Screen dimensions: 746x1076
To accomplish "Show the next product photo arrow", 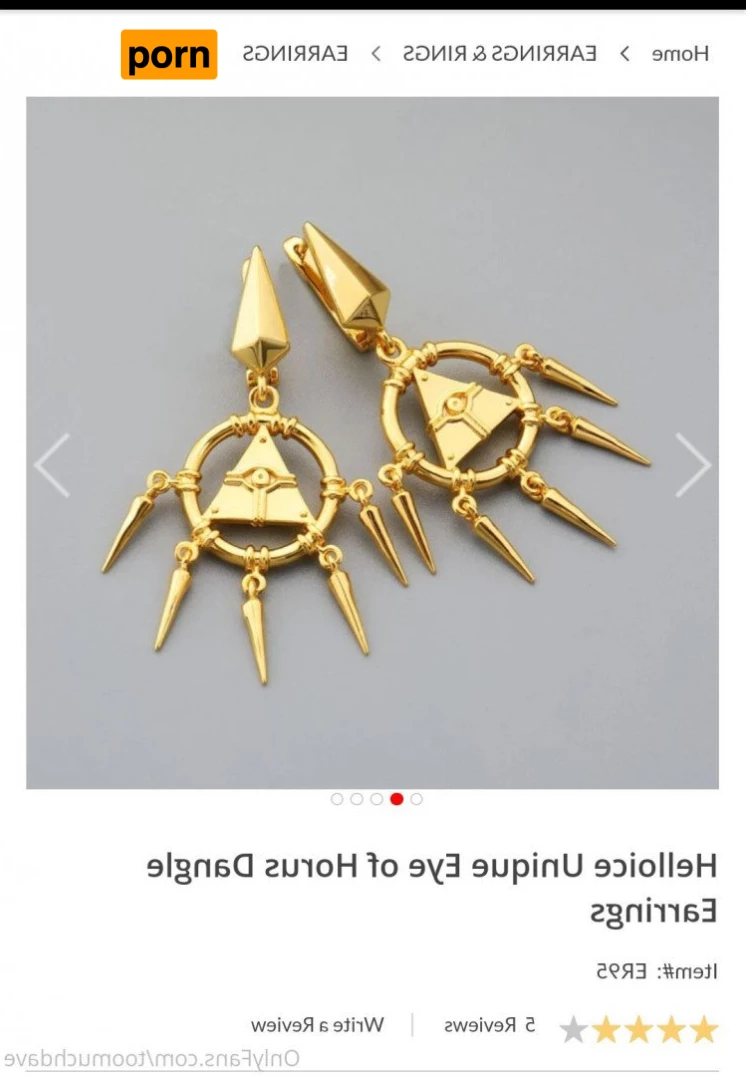I will [x=691, y=465].
